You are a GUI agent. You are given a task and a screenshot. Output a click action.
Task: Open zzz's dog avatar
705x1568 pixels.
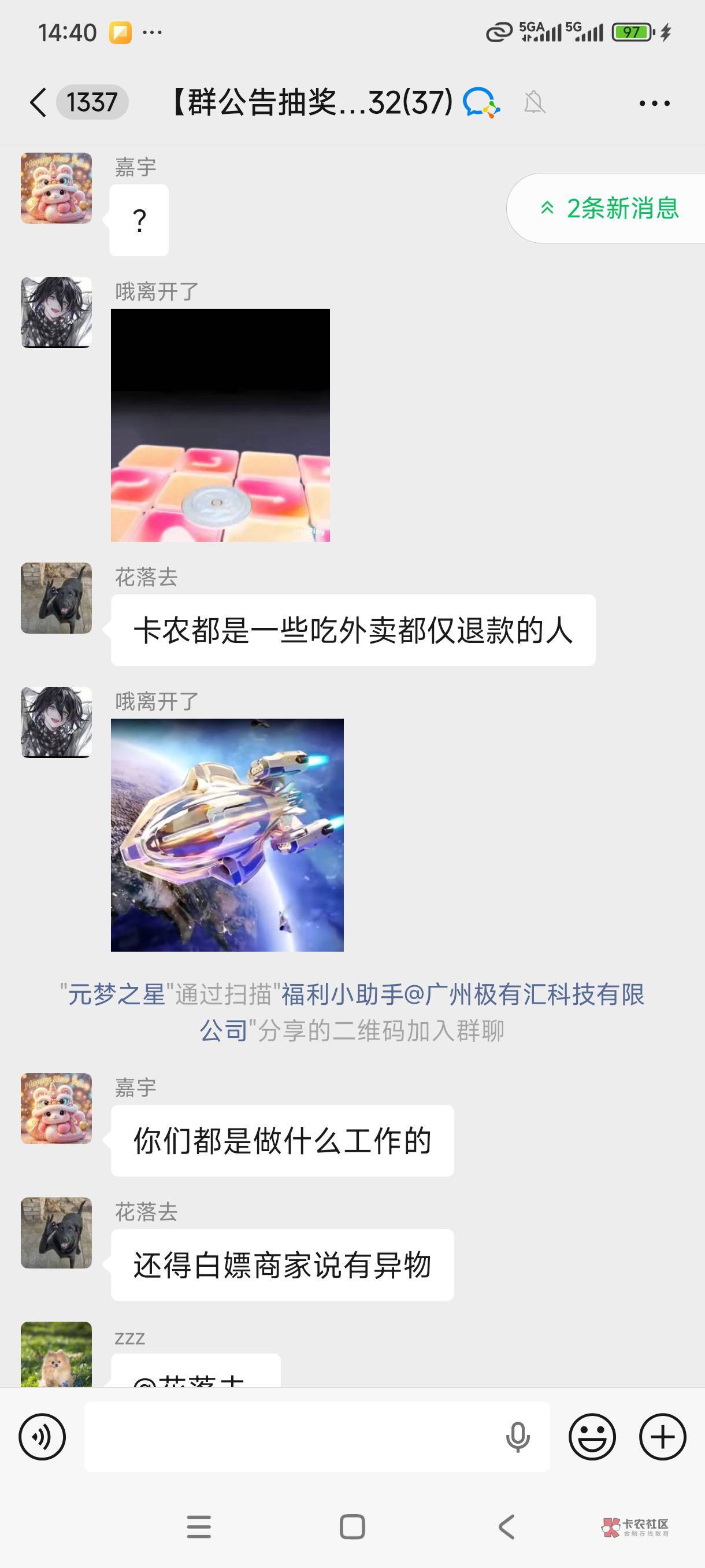[x=57, y=1354]
